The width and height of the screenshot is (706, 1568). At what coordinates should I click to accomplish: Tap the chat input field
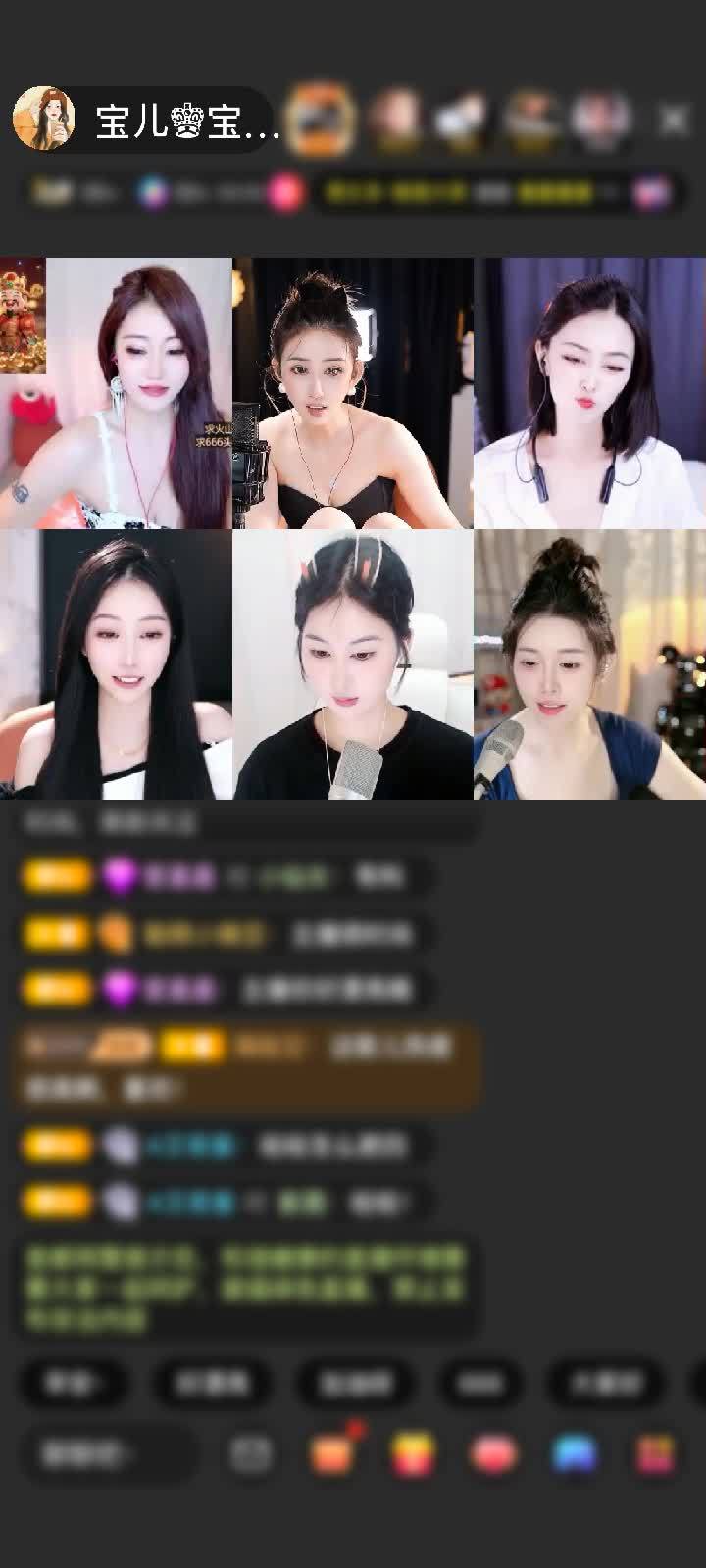(108, 1454)
